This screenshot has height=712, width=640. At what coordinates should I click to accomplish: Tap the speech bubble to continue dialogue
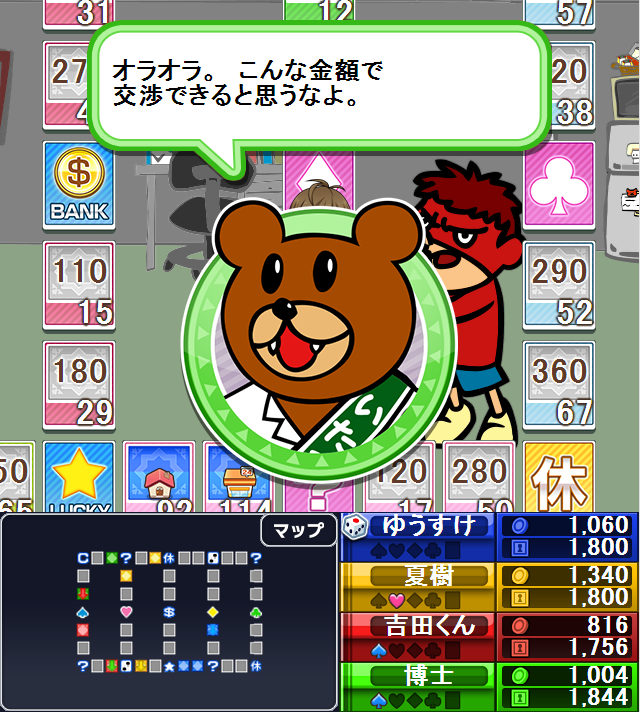(x=318, y=86)
